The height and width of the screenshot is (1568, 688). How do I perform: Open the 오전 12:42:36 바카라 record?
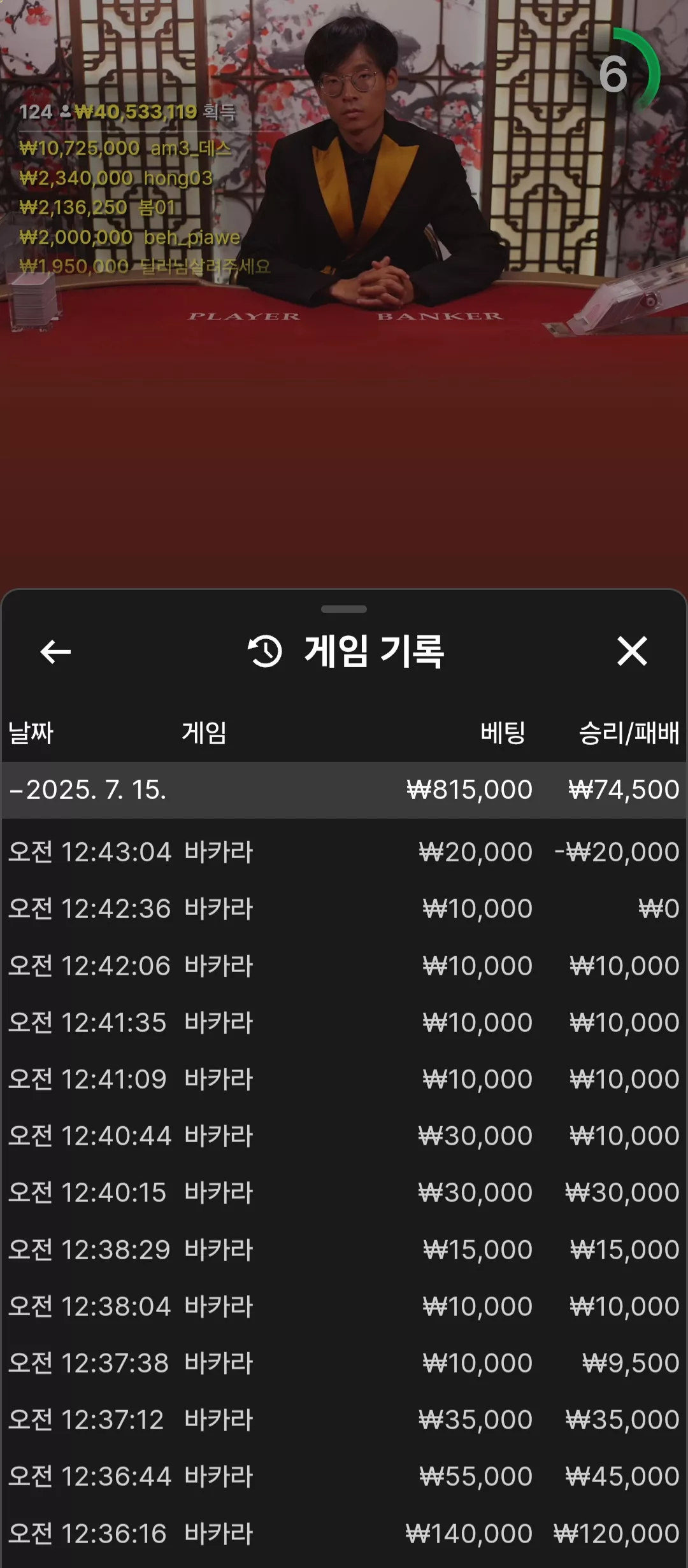click(x=344, y=908)
